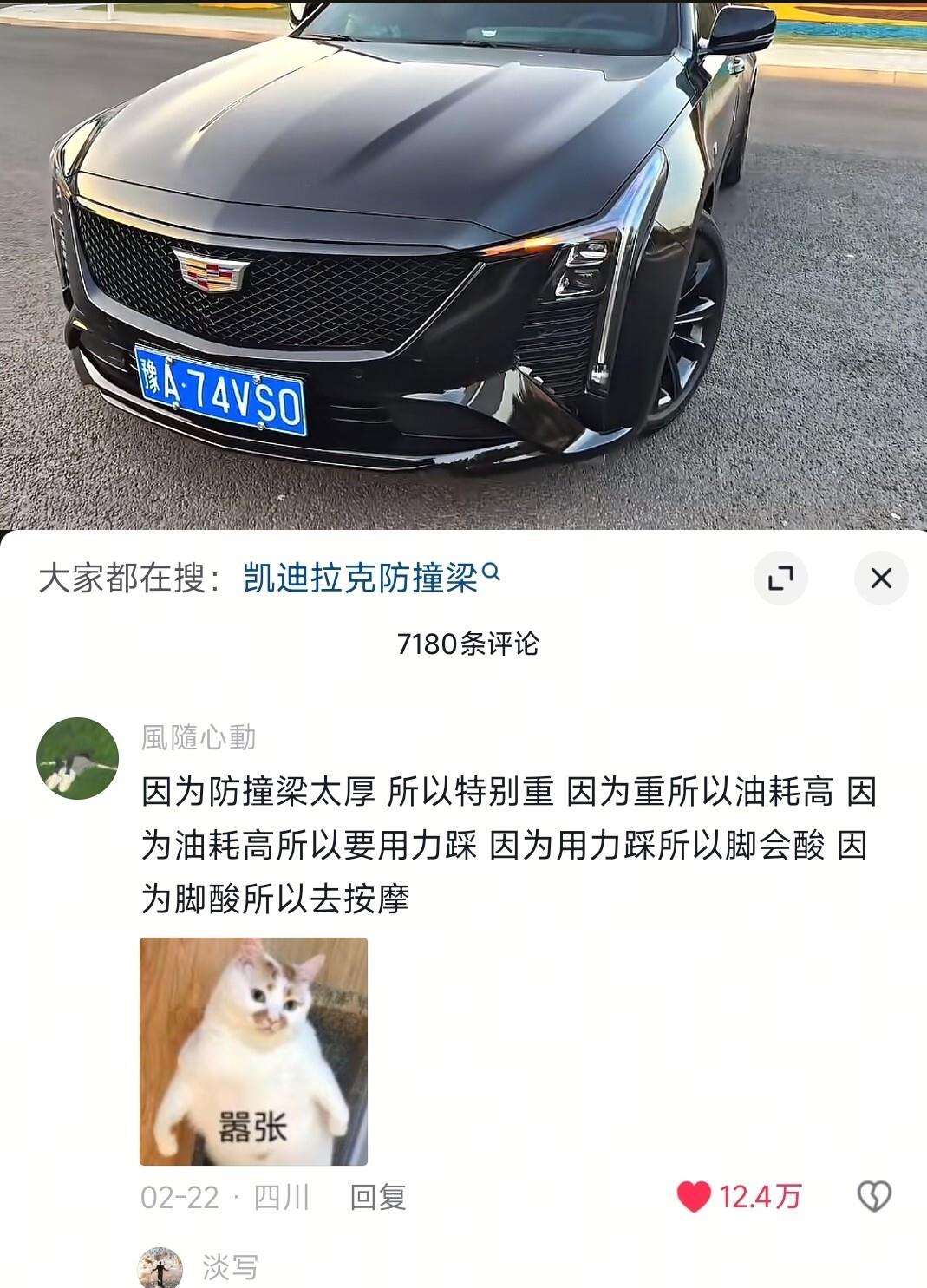Viewport: 927px width, 1288px height.
Task: Open 淡写's profile avatar
Action: tap(160, 1268)
